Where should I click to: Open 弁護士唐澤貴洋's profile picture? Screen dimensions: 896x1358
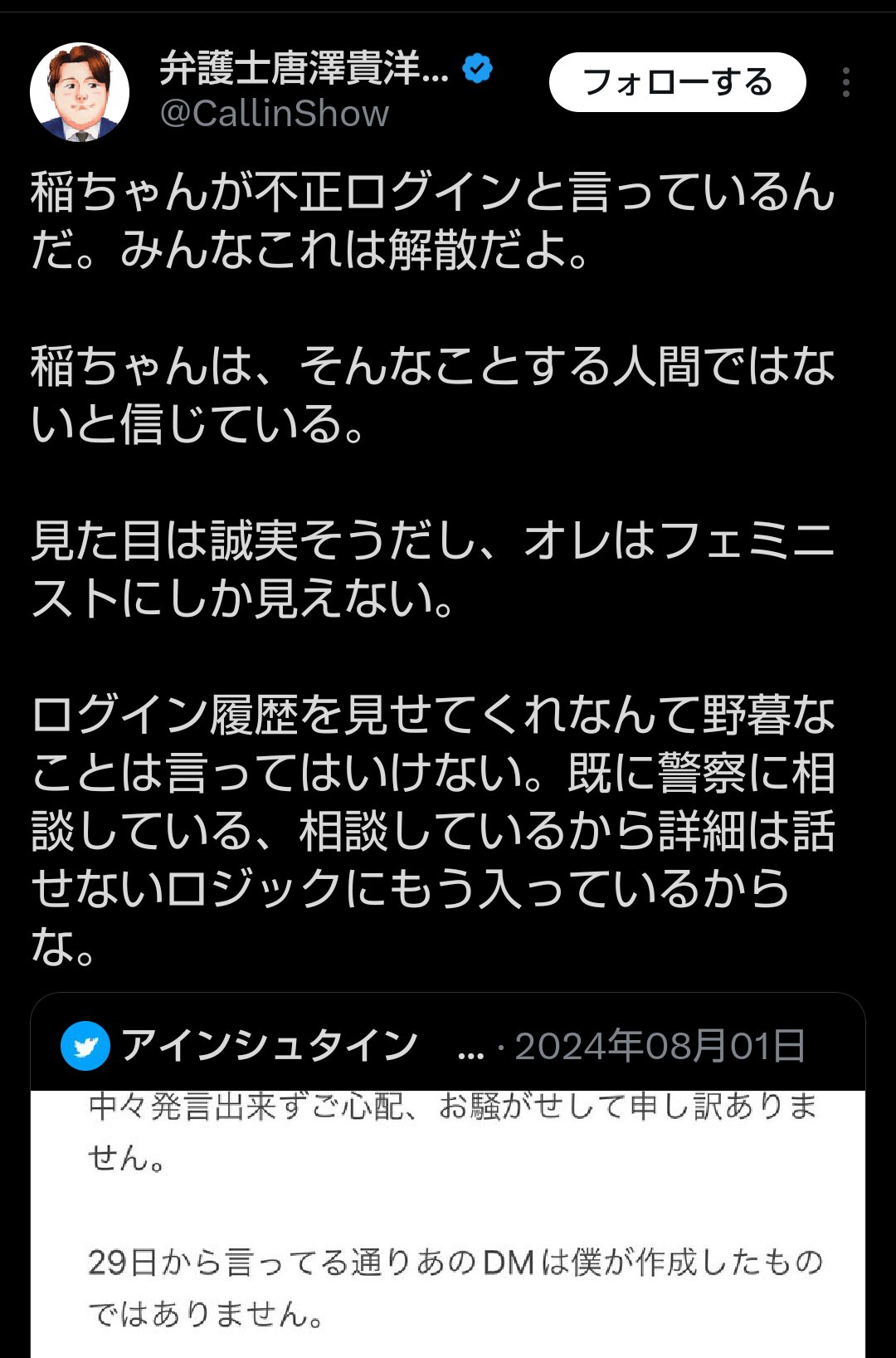tap(80, 92)
